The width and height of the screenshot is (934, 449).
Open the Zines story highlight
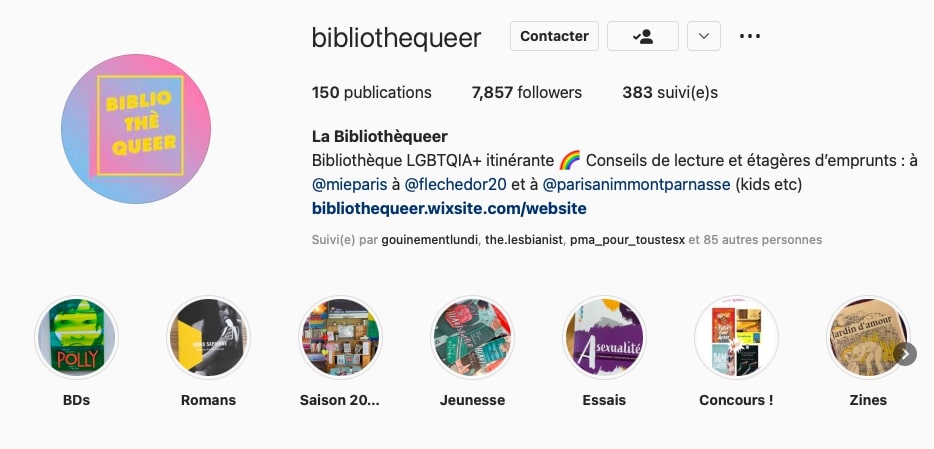coord(866,338)
